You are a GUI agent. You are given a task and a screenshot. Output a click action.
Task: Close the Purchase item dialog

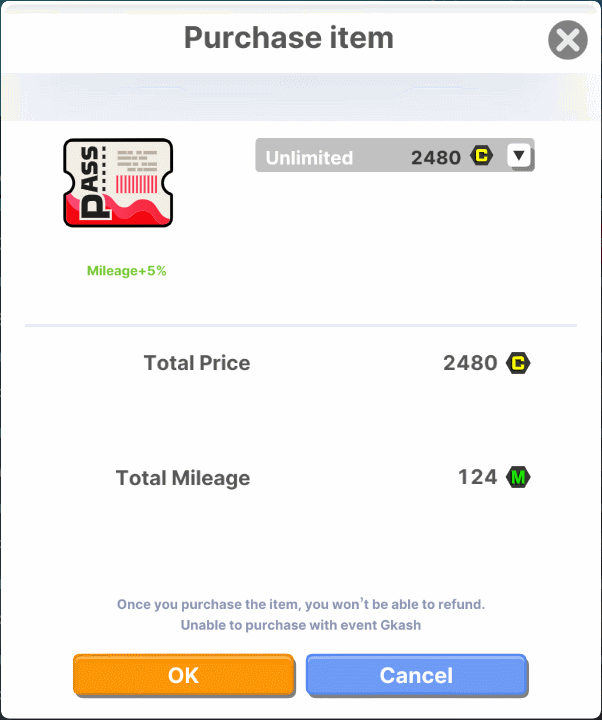[567, 41]
